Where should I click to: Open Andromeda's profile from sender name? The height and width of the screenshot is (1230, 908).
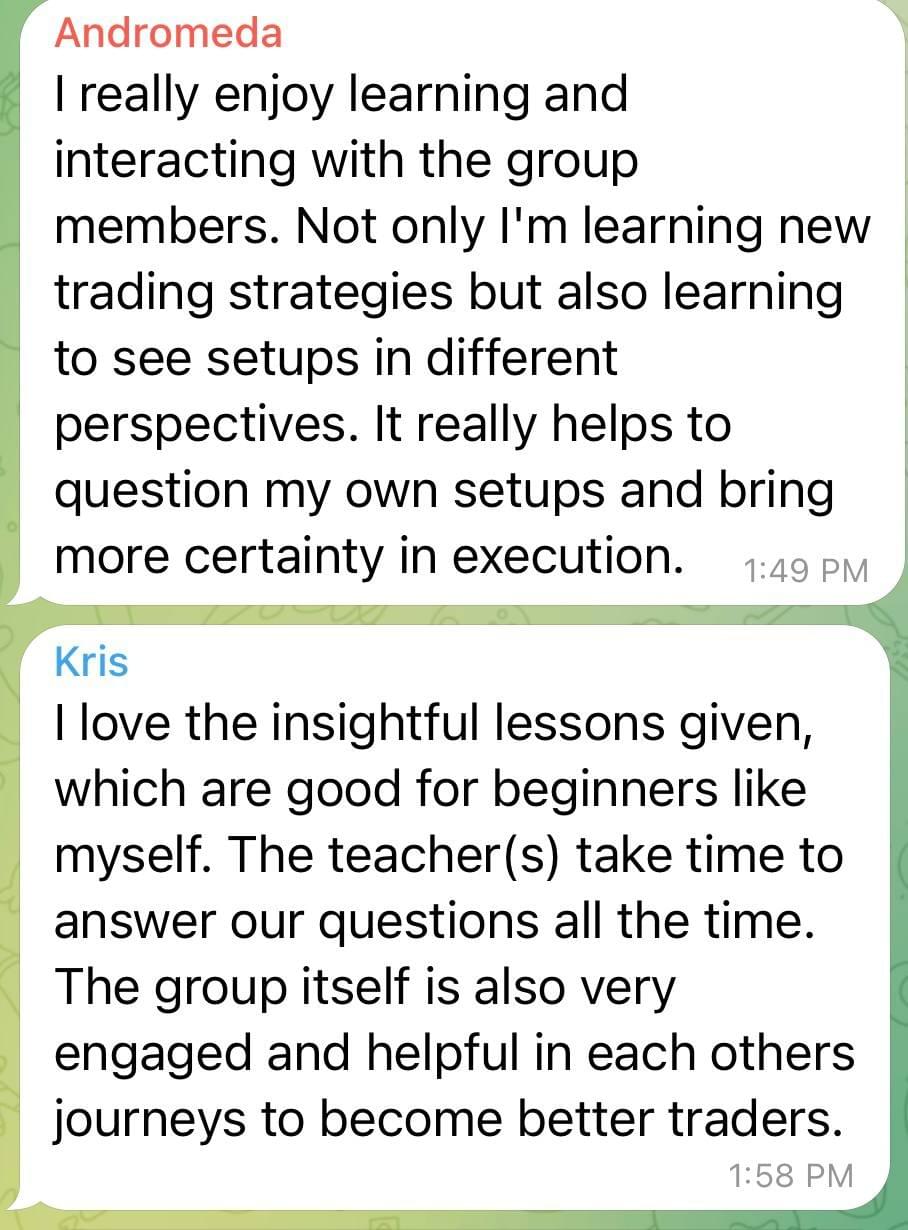pyautogui.click(x=168, y=33)
